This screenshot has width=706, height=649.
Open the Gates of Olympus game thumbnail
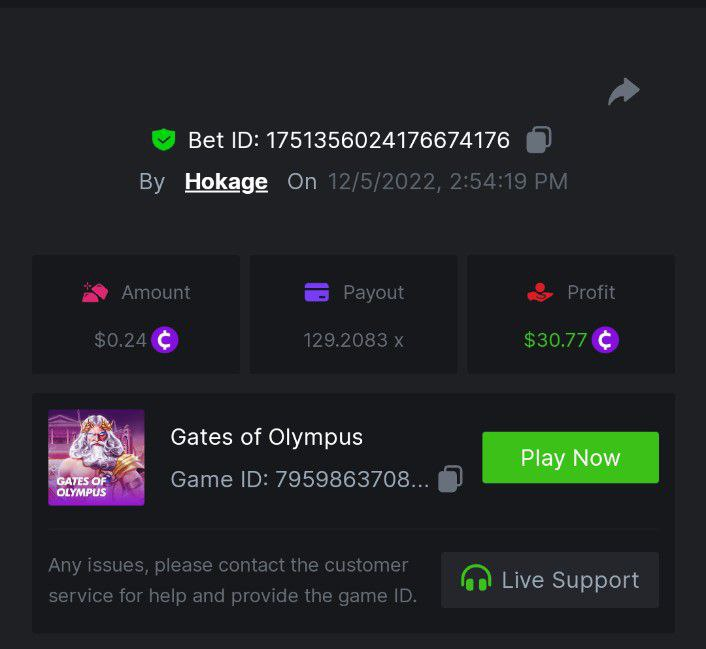96,457
